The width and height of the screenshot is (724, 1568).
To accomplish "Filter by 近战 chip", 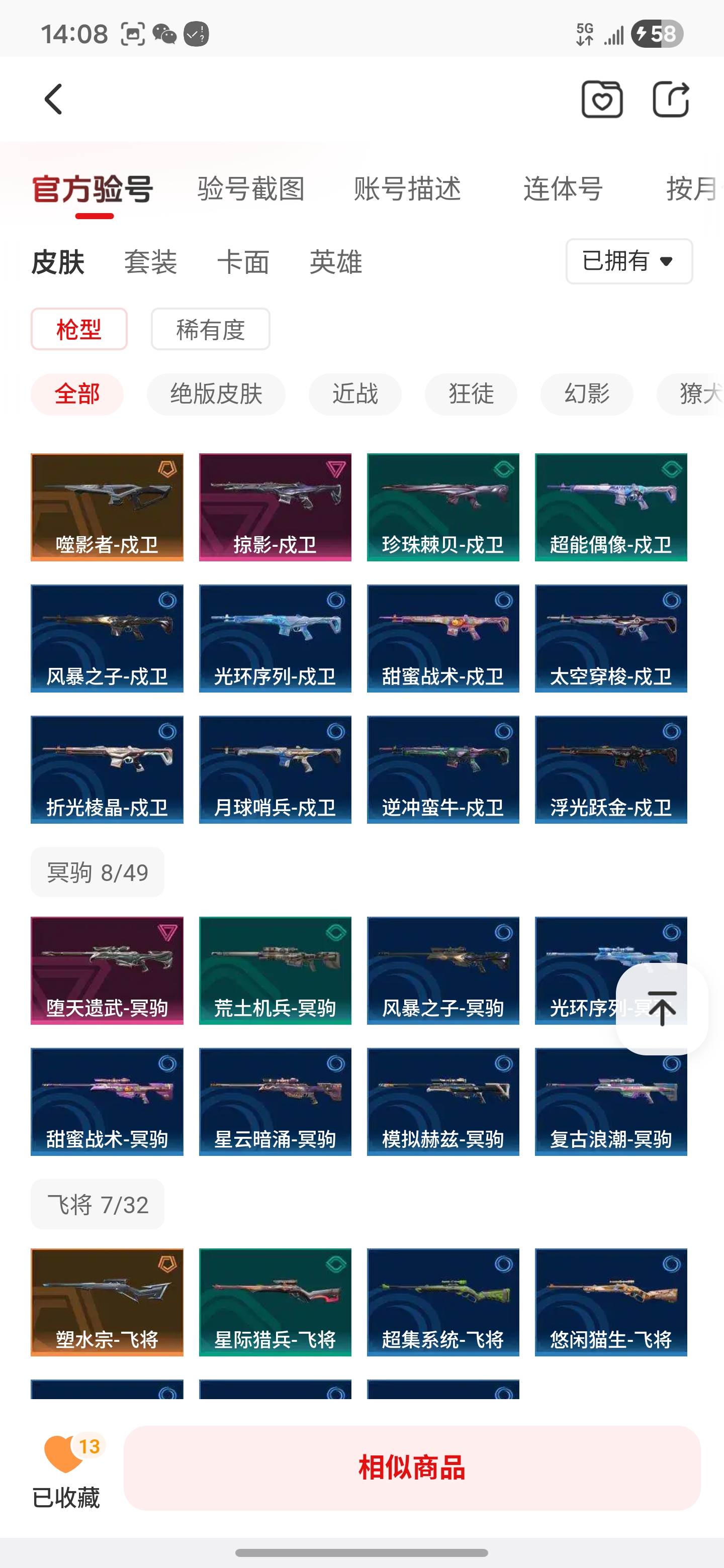I will [355, 395].
